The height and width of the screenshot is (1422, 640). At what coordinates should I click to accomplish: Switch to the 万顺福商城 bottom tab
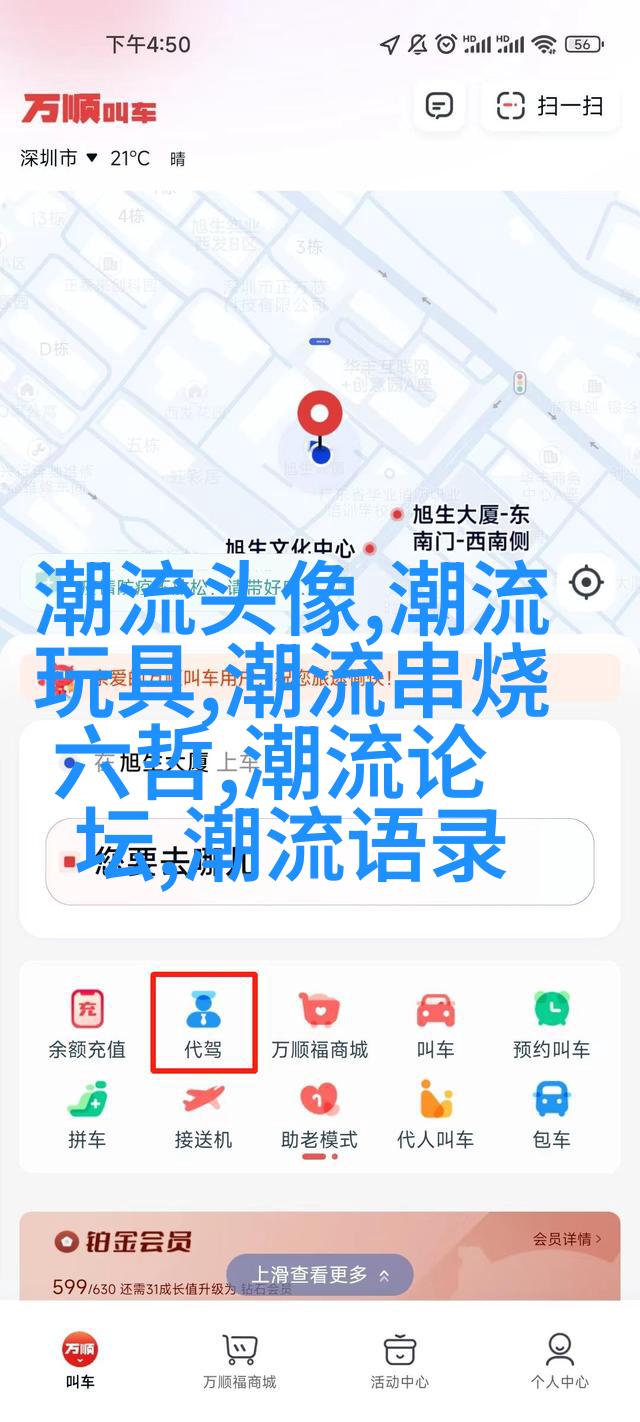[x=239, y=1360]
